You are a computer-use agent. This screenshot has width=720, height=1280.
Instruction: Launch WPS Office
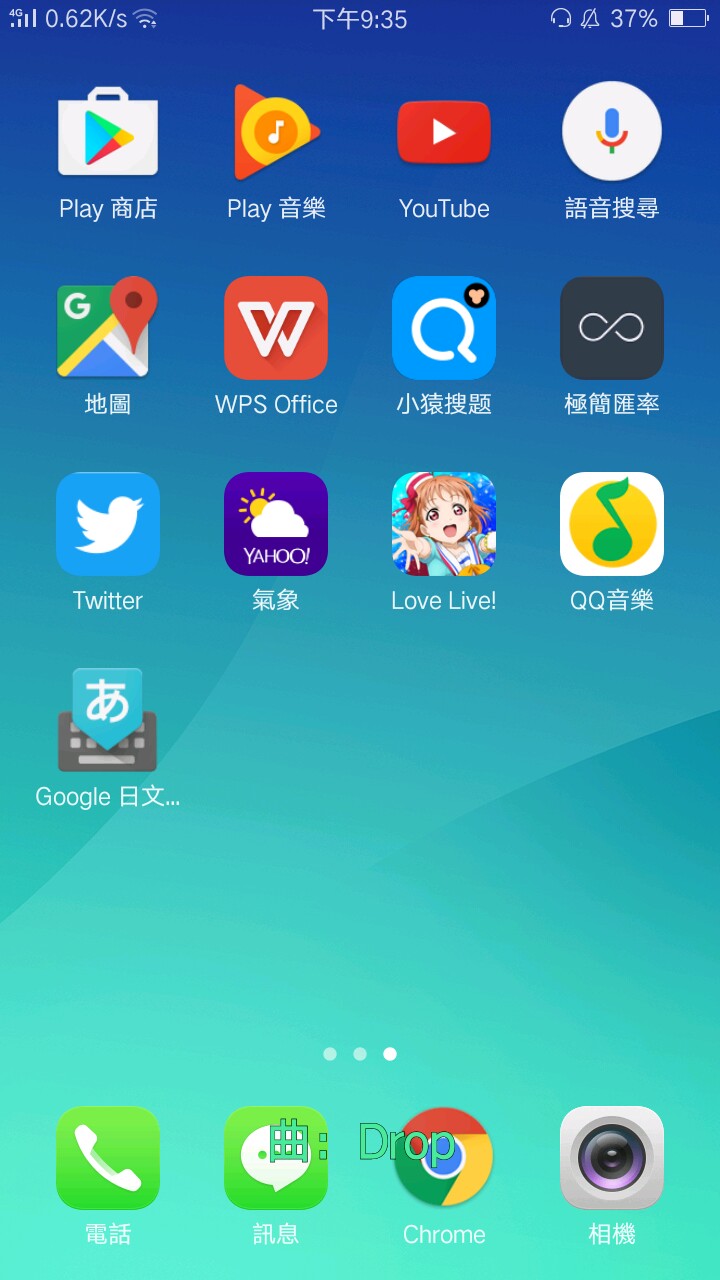tap(276, 328)
